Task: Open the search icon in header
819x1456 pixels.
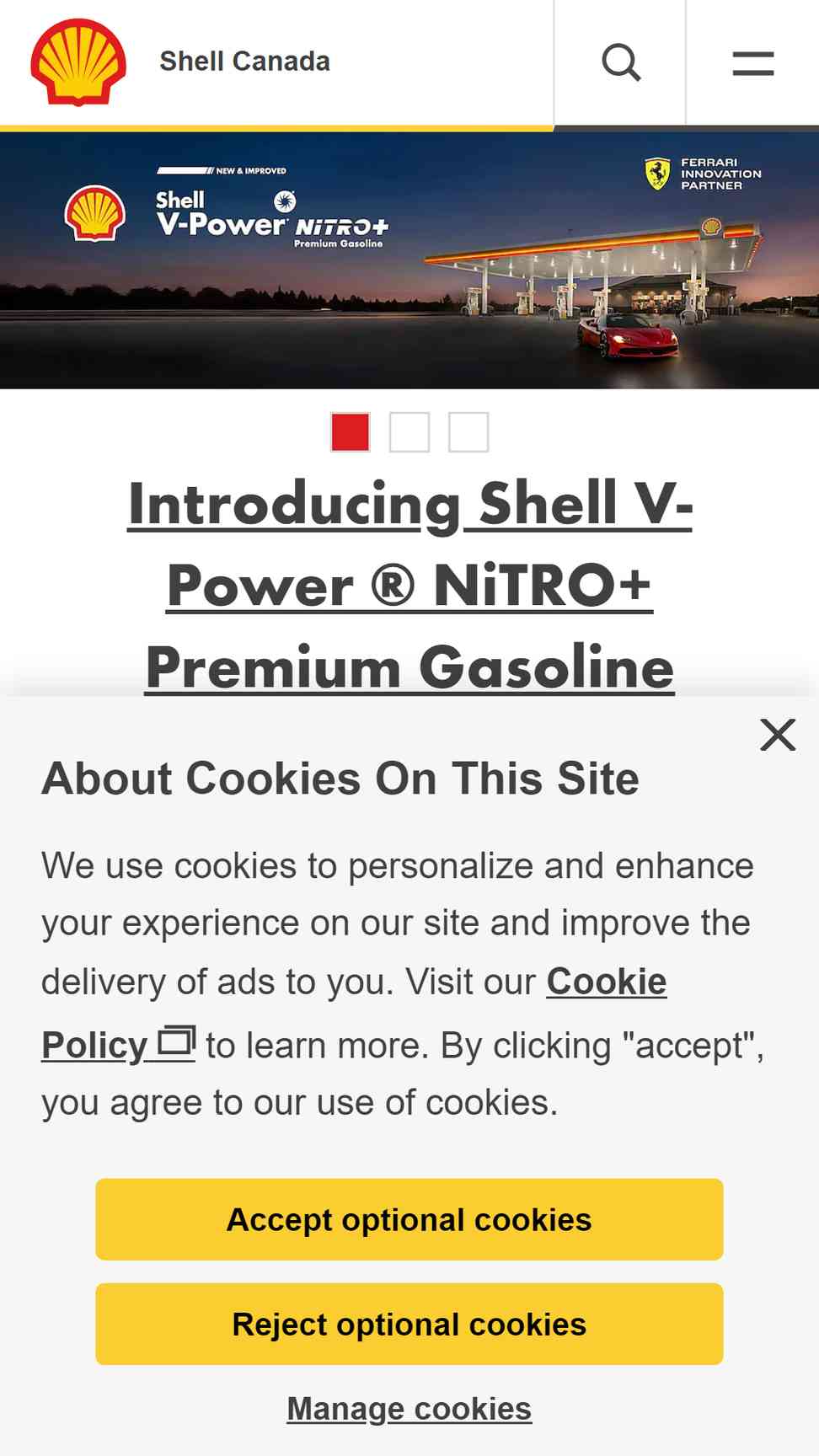Action: [621, 62]
